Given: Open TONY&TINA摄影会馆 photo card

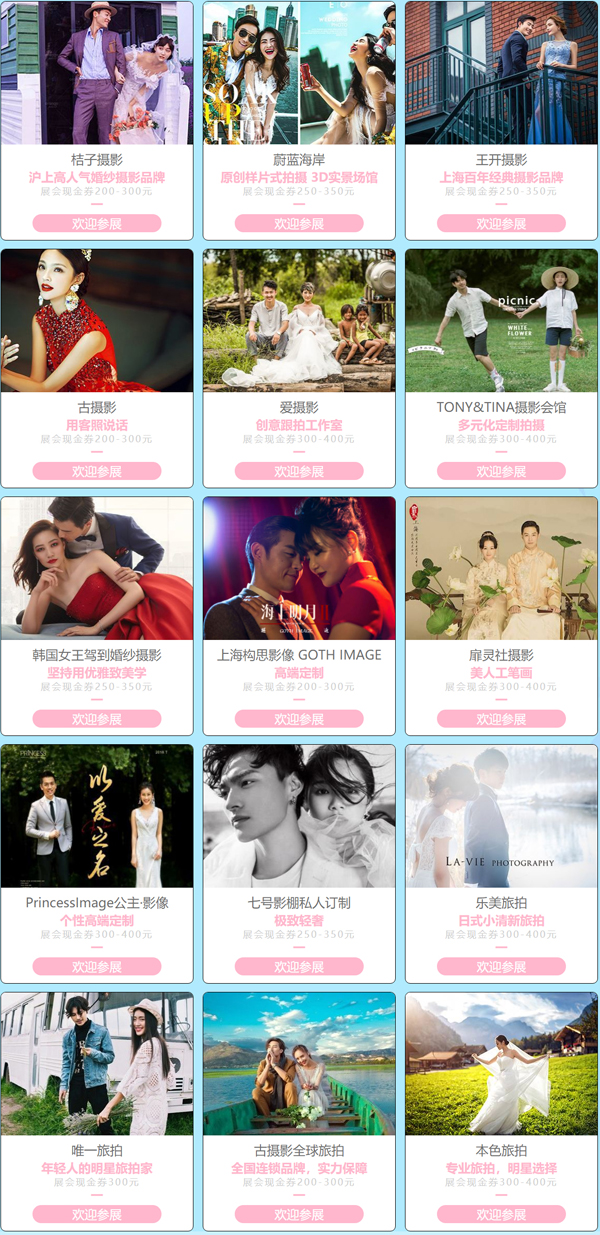Looking at the screenshot, I should [501, 320].
